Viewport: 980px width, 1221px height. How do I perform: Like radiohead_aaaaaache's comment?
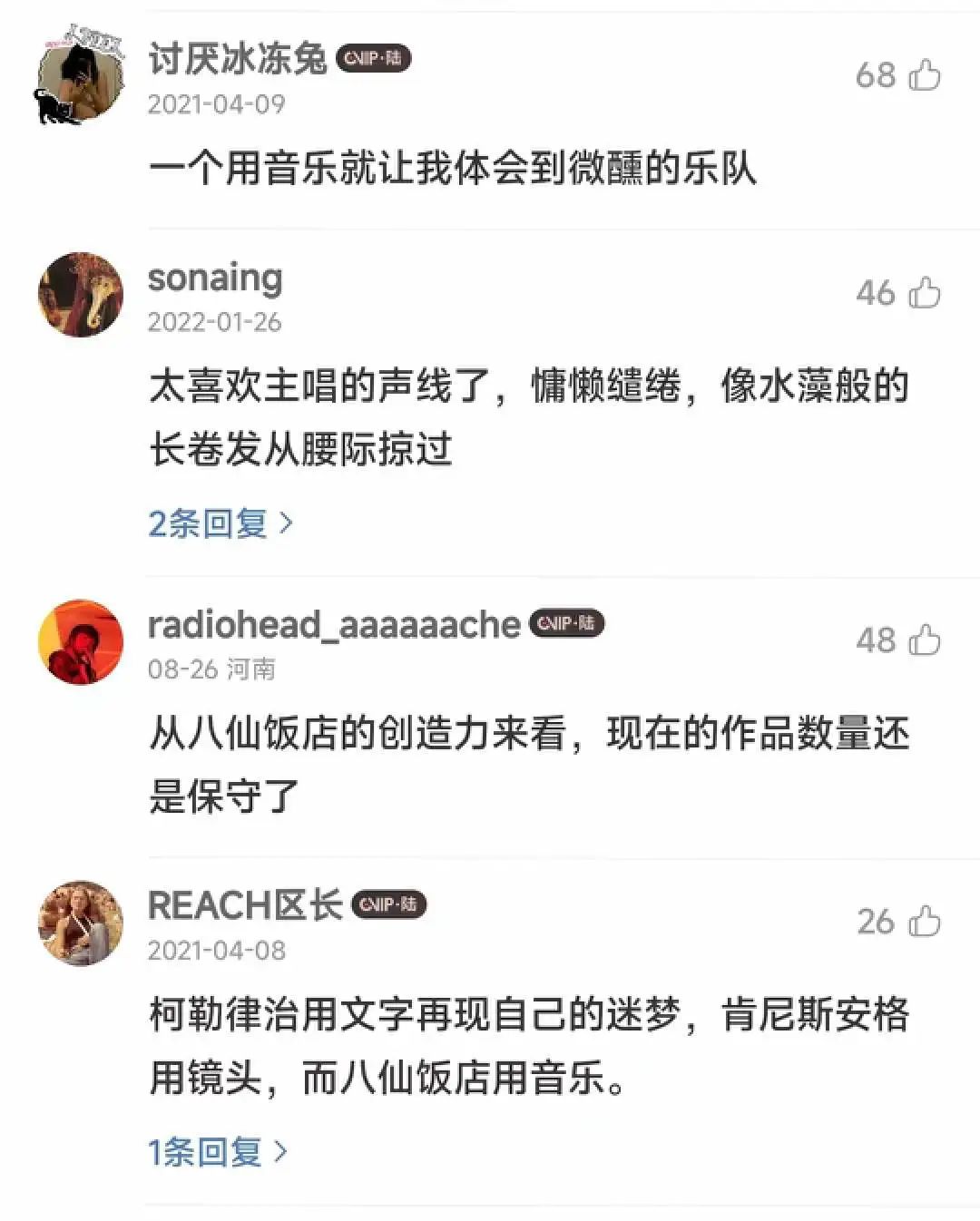pos(924,640)
